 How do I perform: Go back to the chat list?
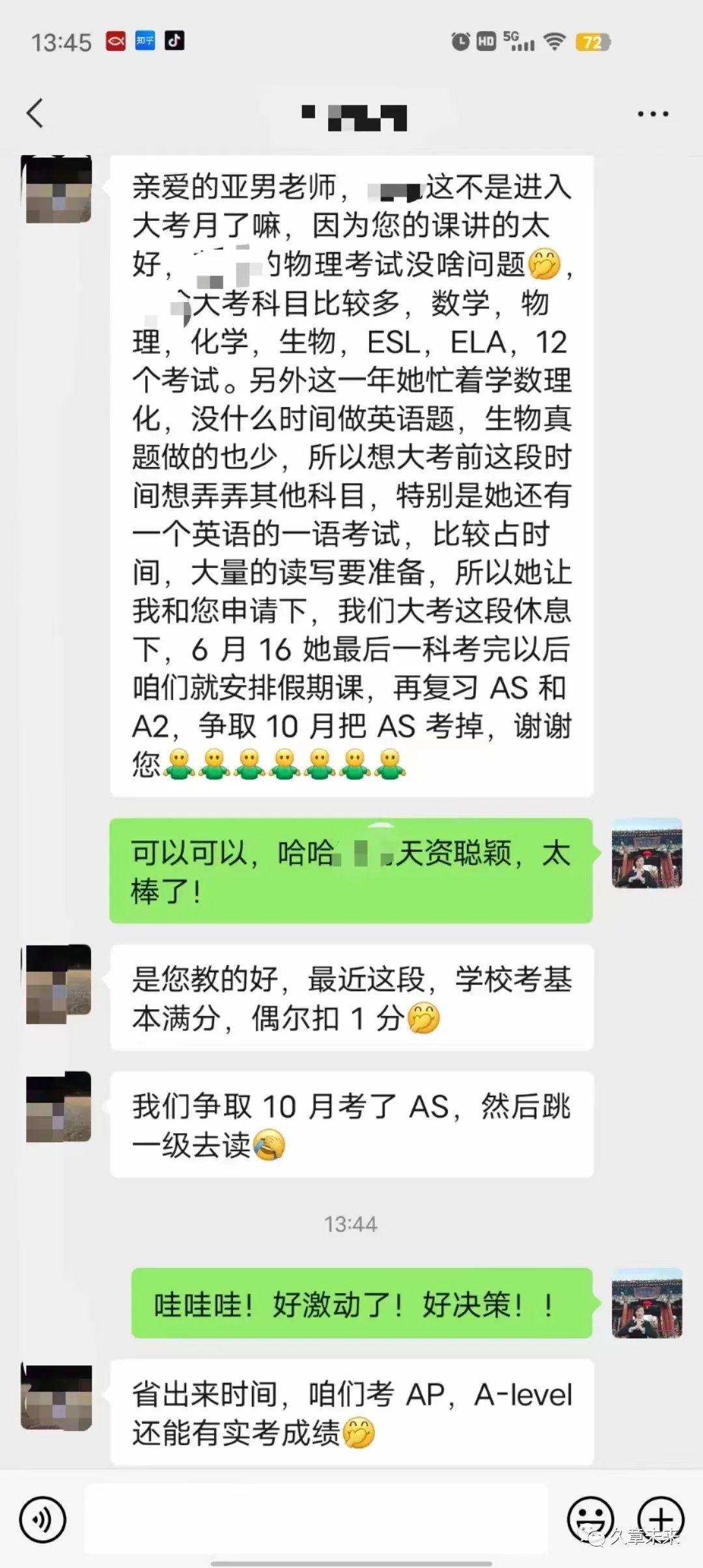(35, 113)
